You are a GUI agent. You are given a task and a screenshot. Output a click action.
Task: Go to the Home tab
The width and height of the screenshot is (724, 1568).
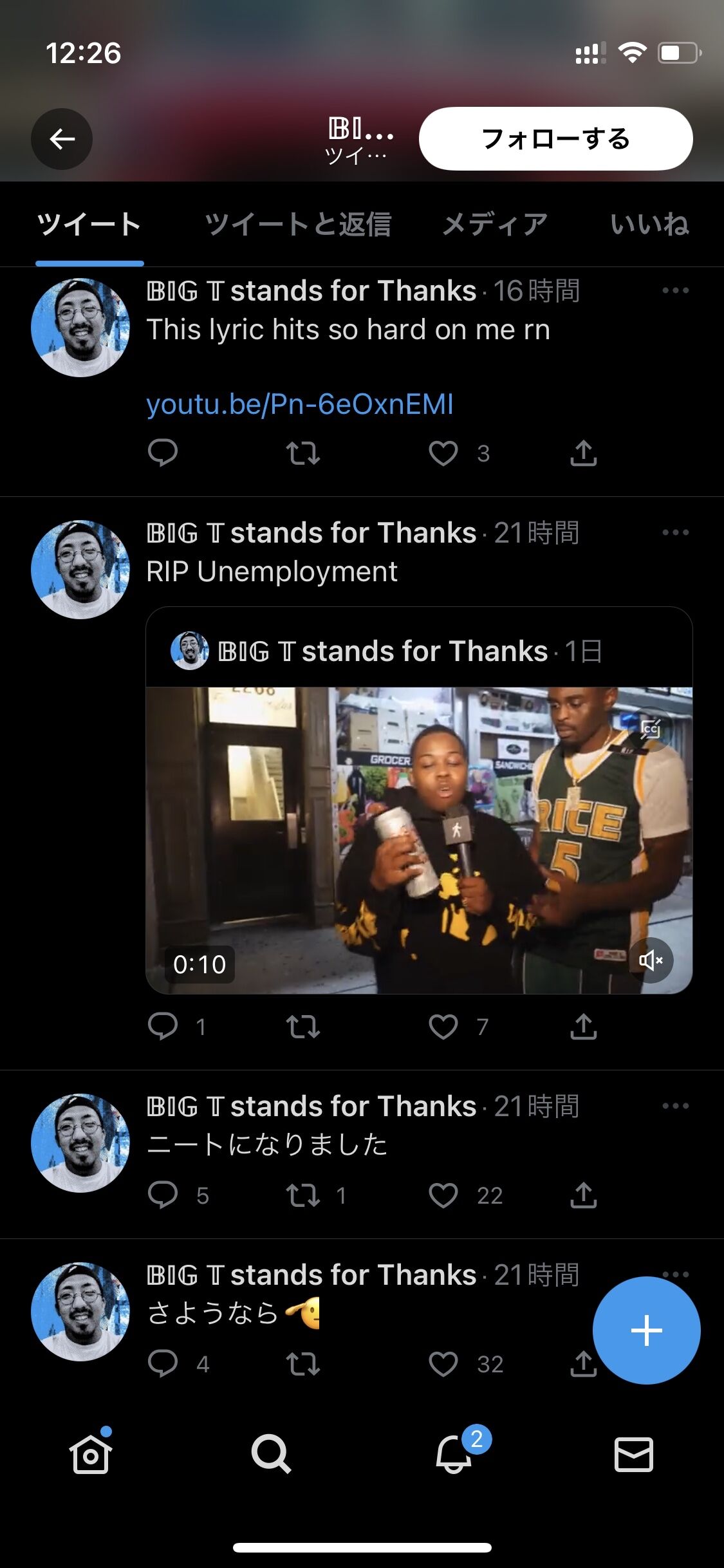pyautogui.click(x=91, y=1454)
